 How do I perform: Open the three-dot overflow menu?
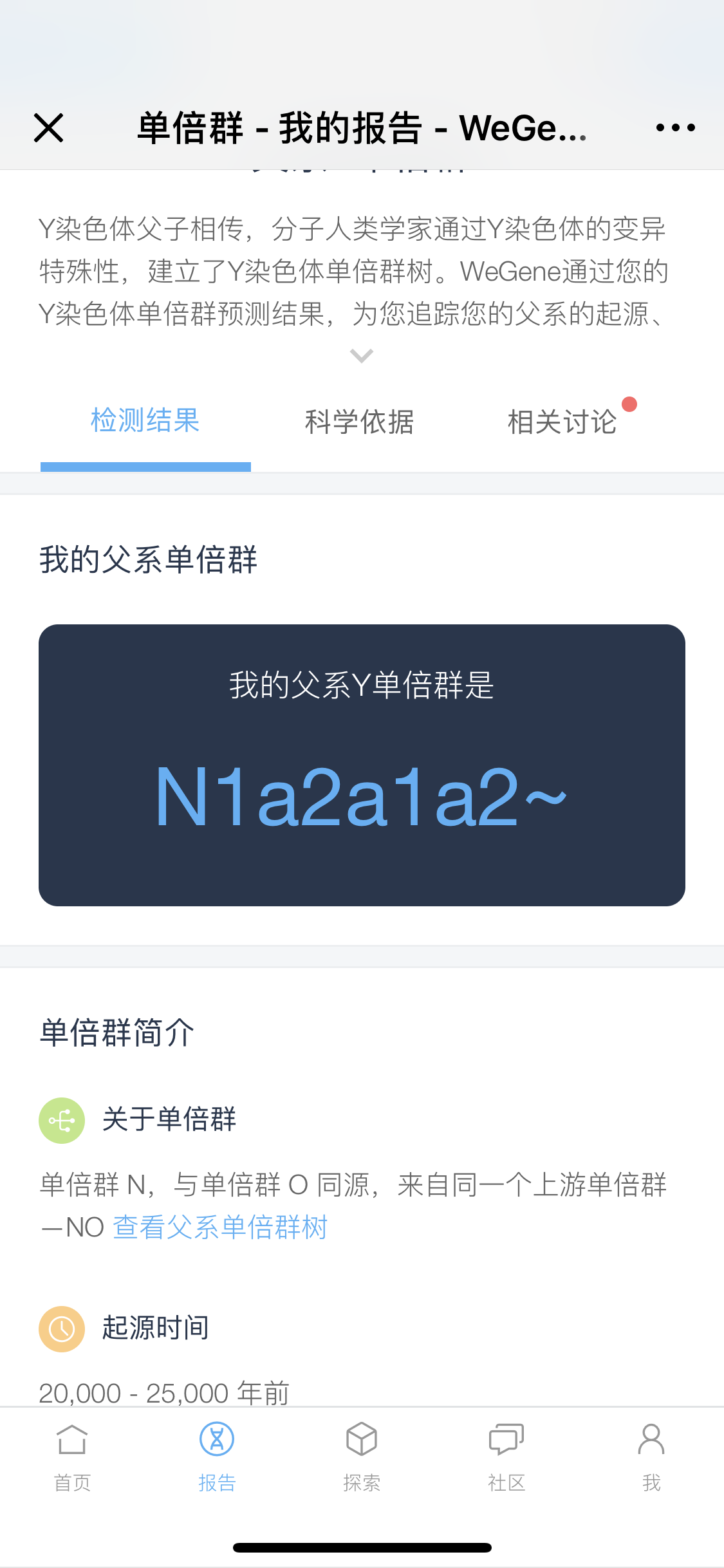(x=675, y=127)
